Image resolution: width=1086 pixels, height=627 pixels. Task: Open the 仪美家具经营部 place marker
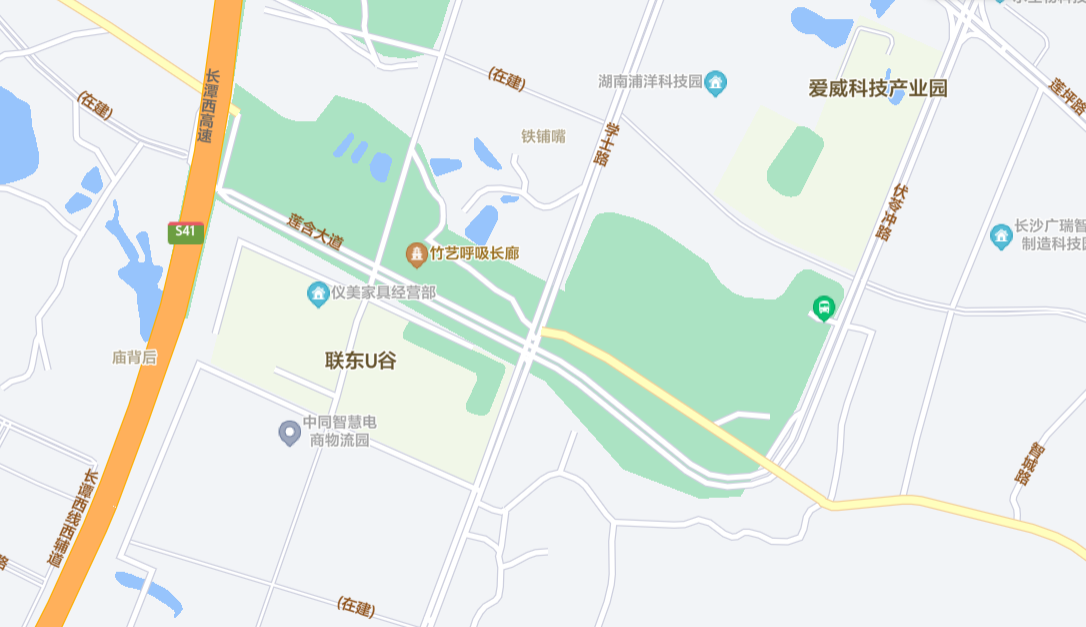[318, 294]
